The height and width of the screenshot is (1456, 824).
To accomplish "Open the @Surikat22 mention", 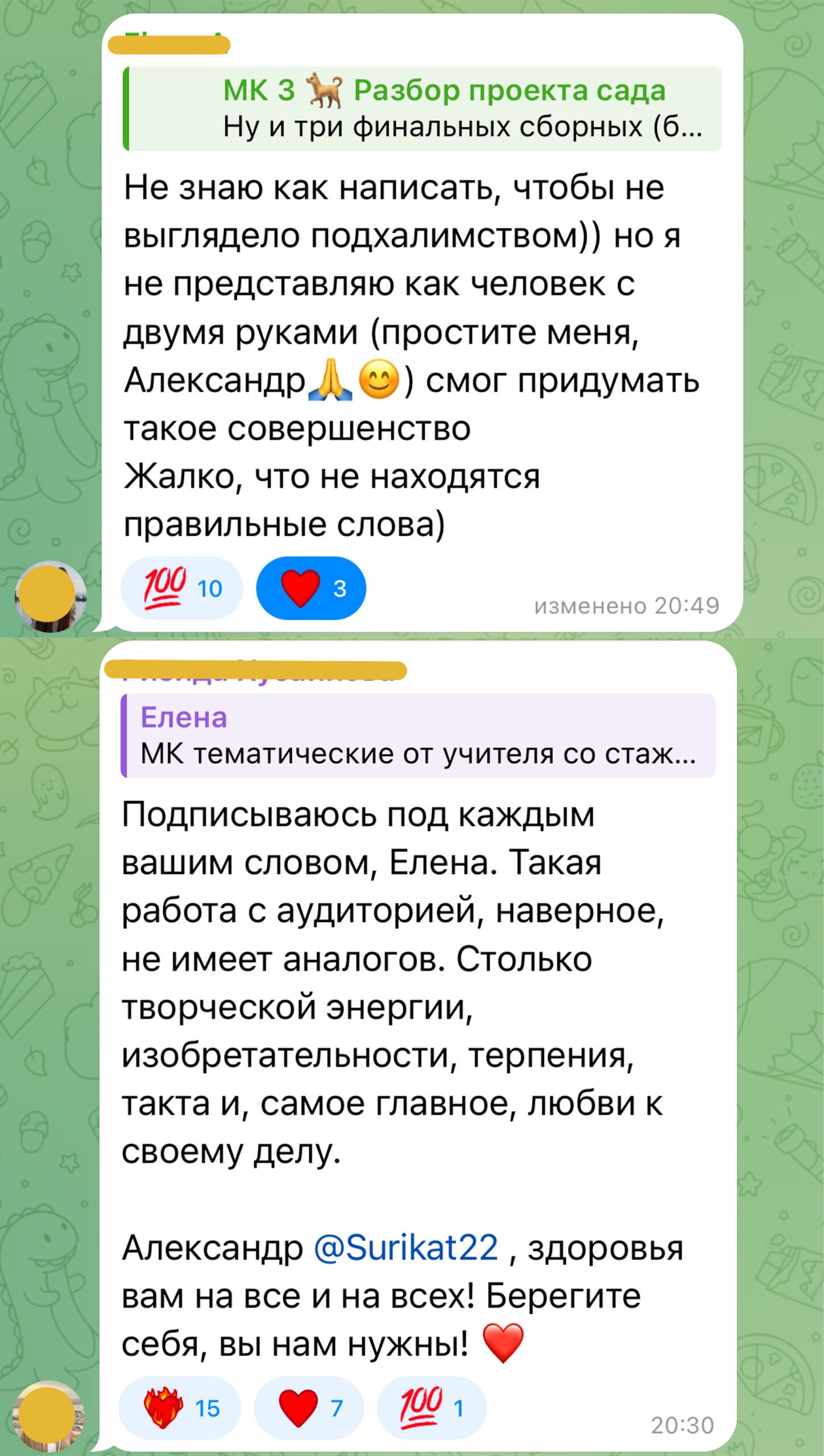I will click(x=406, y=1247).
